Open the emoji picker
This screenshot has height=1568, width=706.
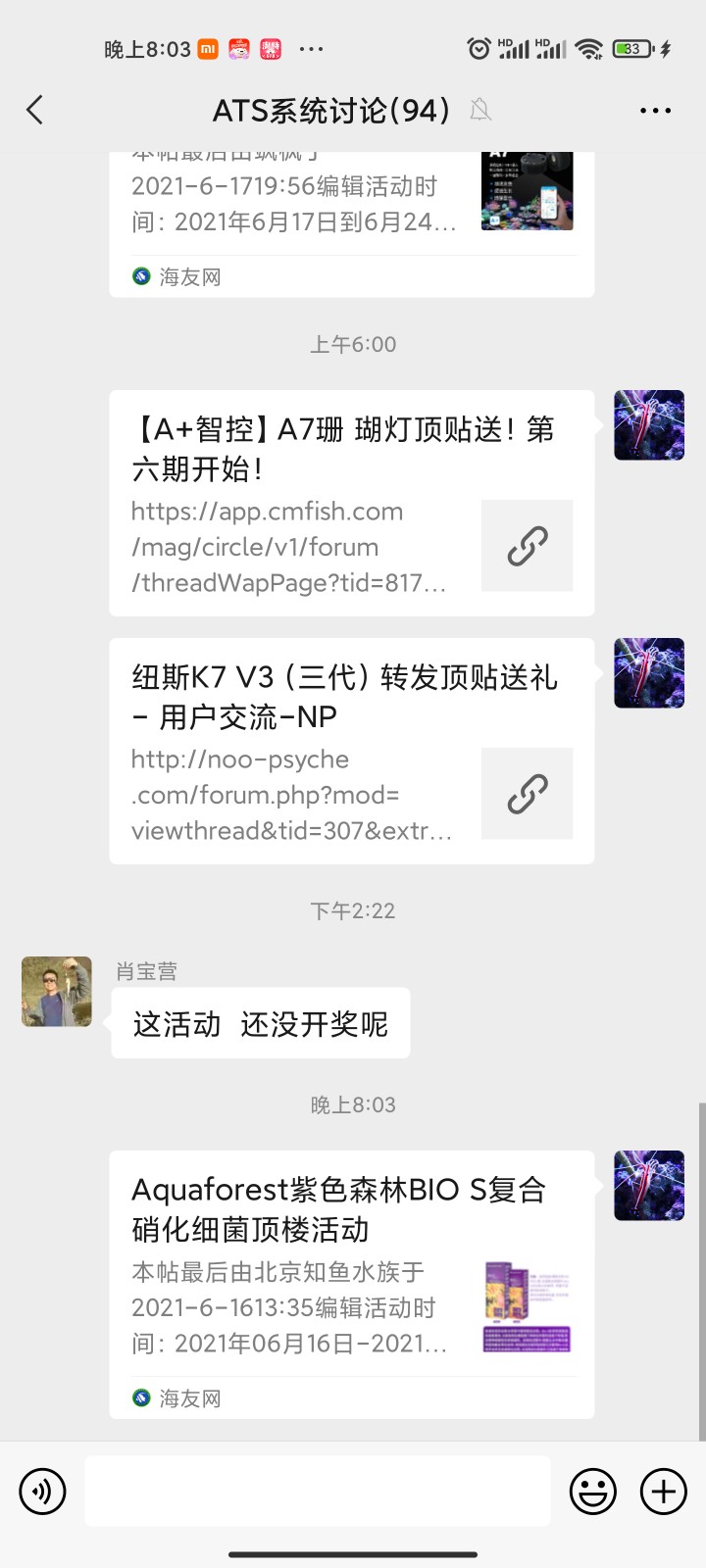point(593,1492)
